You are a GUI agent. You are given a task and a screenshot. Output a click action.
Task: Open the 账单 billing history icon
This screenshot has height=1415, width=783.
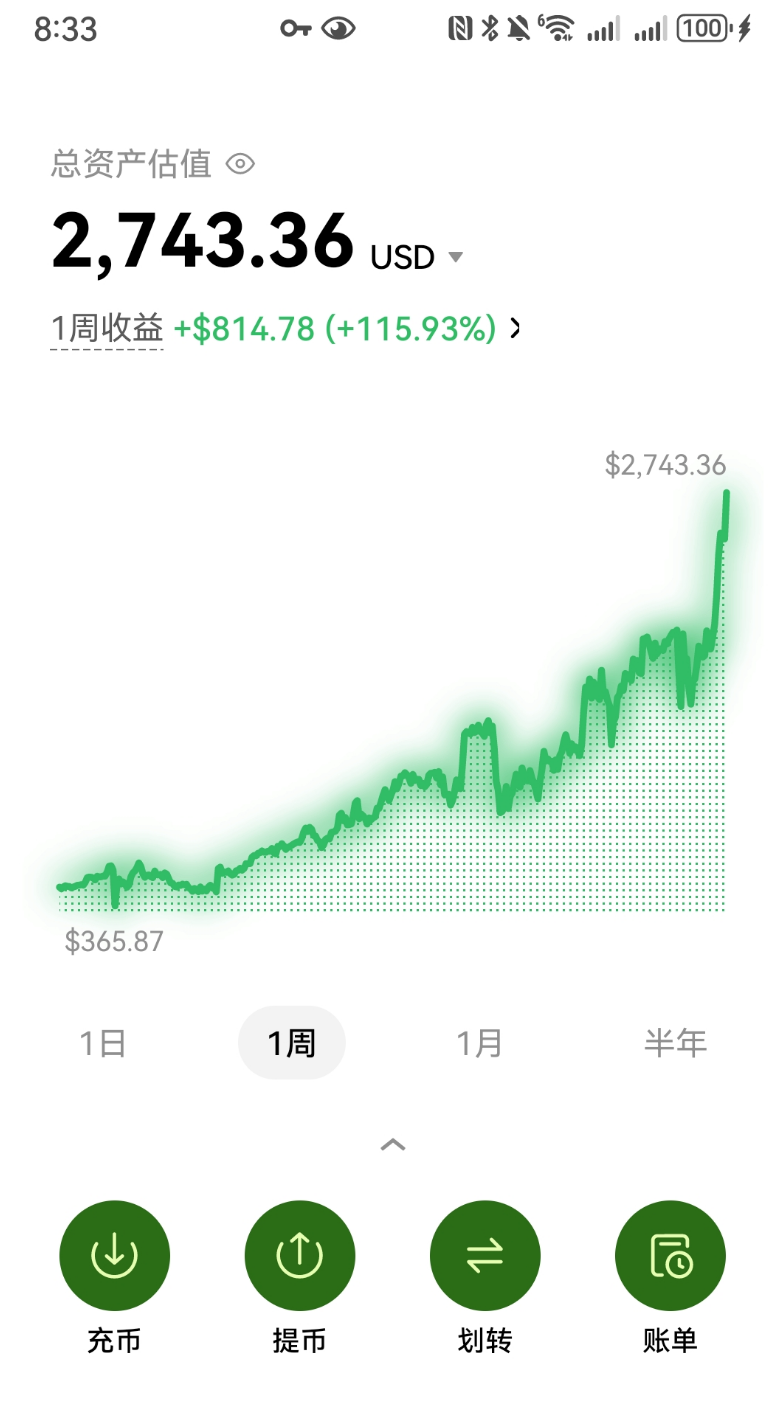pos(669,1255)
